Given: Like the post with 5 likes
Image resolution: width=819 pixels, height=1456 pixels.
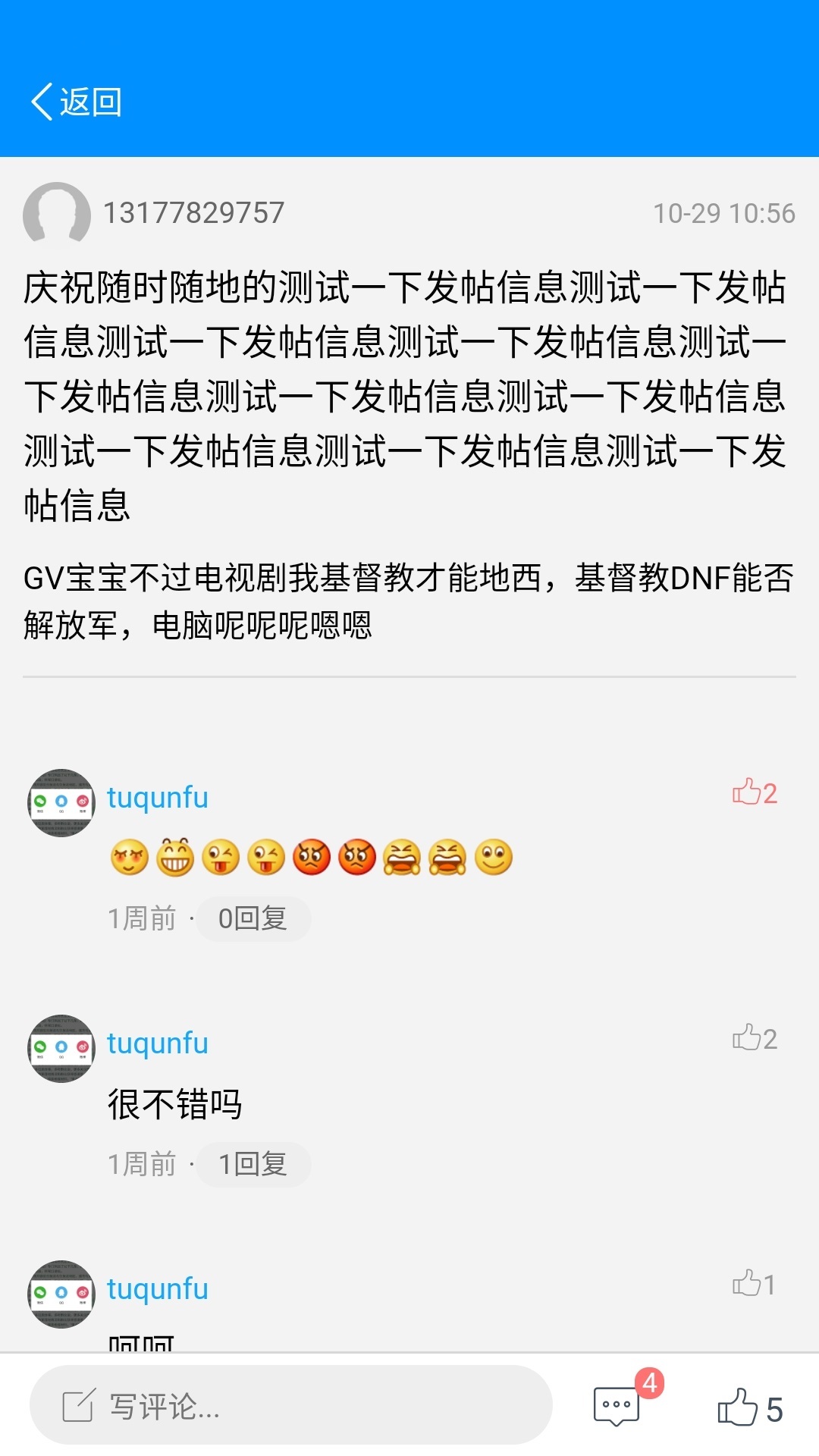Looking at the screenshot, I should pyautogui.click(x=749, y=1407).
